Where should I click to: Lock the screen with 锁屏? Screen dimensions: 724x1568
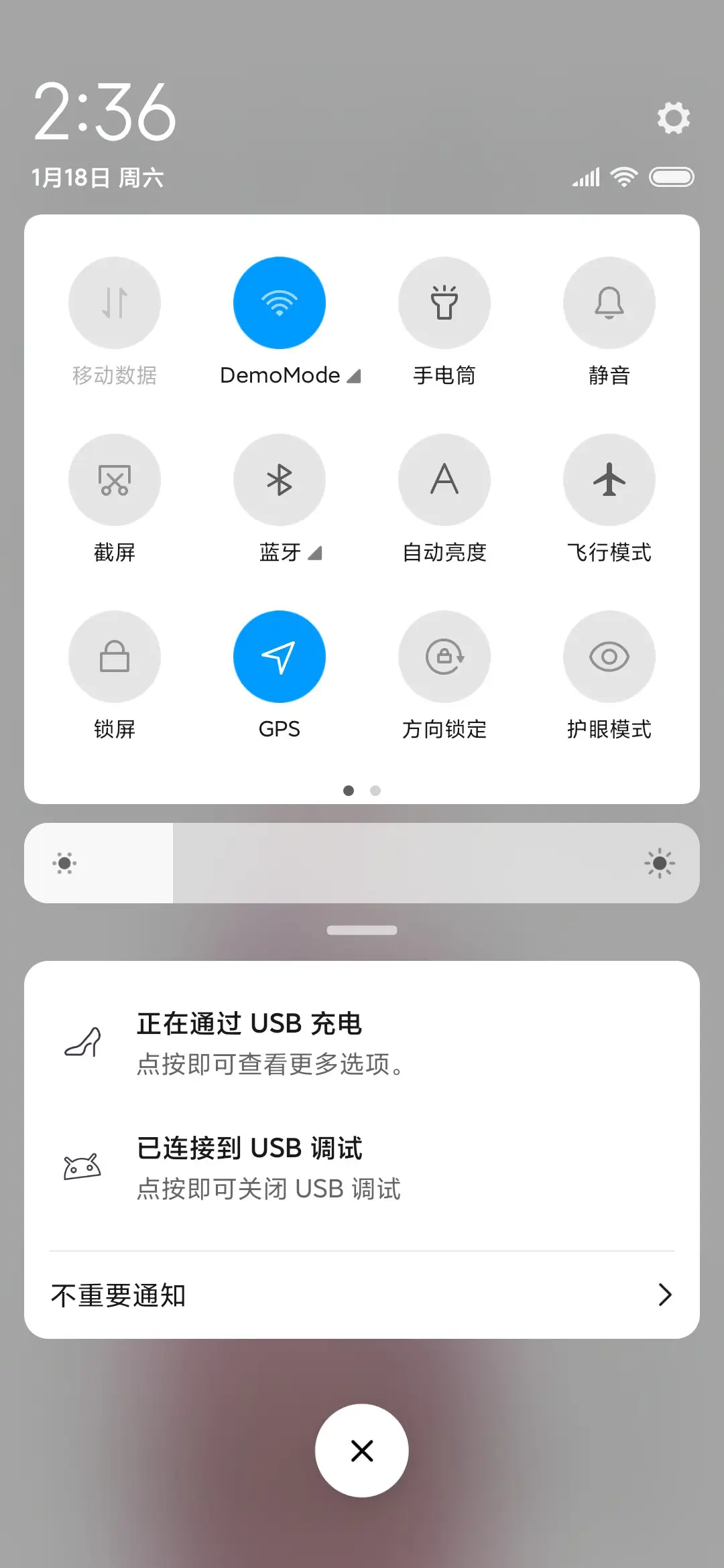click(115, 657)
